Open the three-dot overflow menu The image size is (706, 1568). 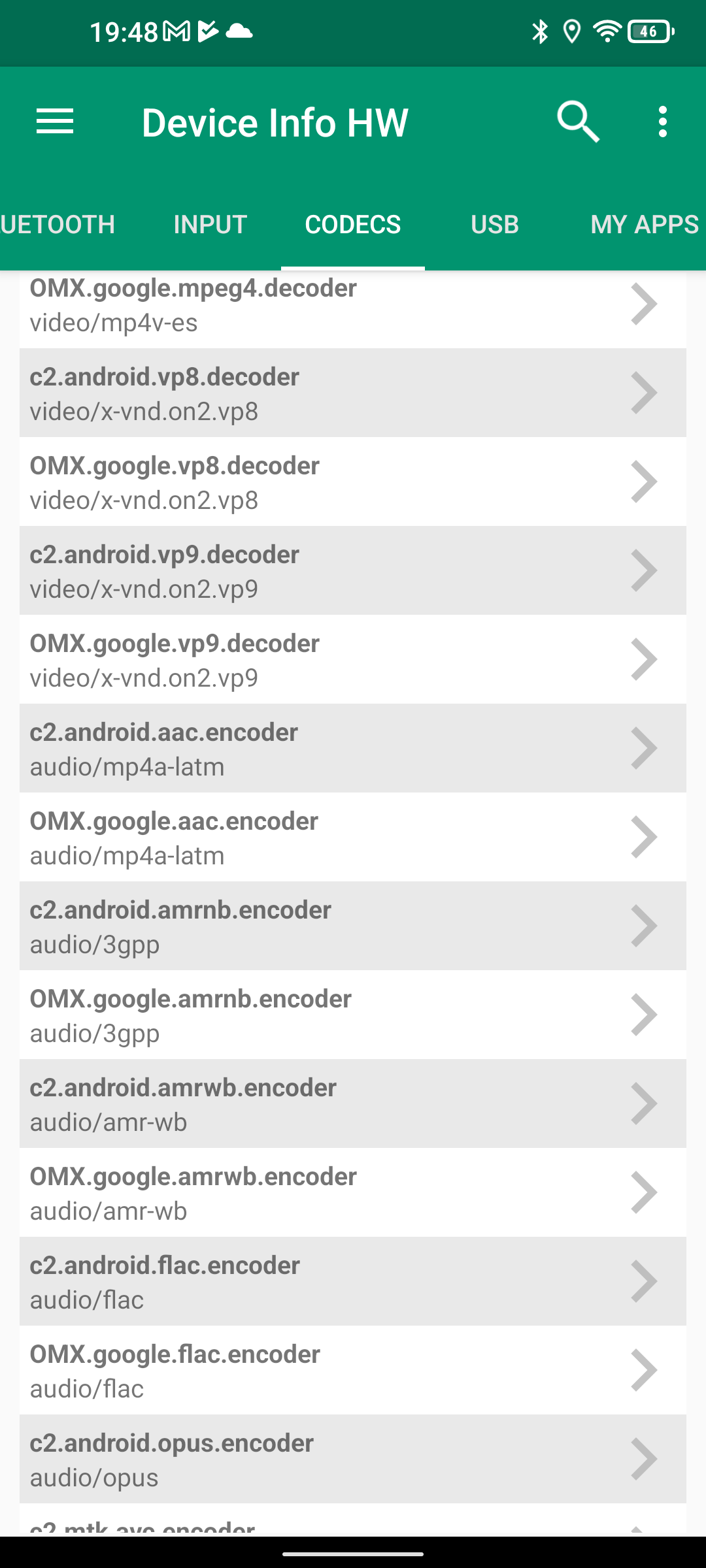point(663,122)
